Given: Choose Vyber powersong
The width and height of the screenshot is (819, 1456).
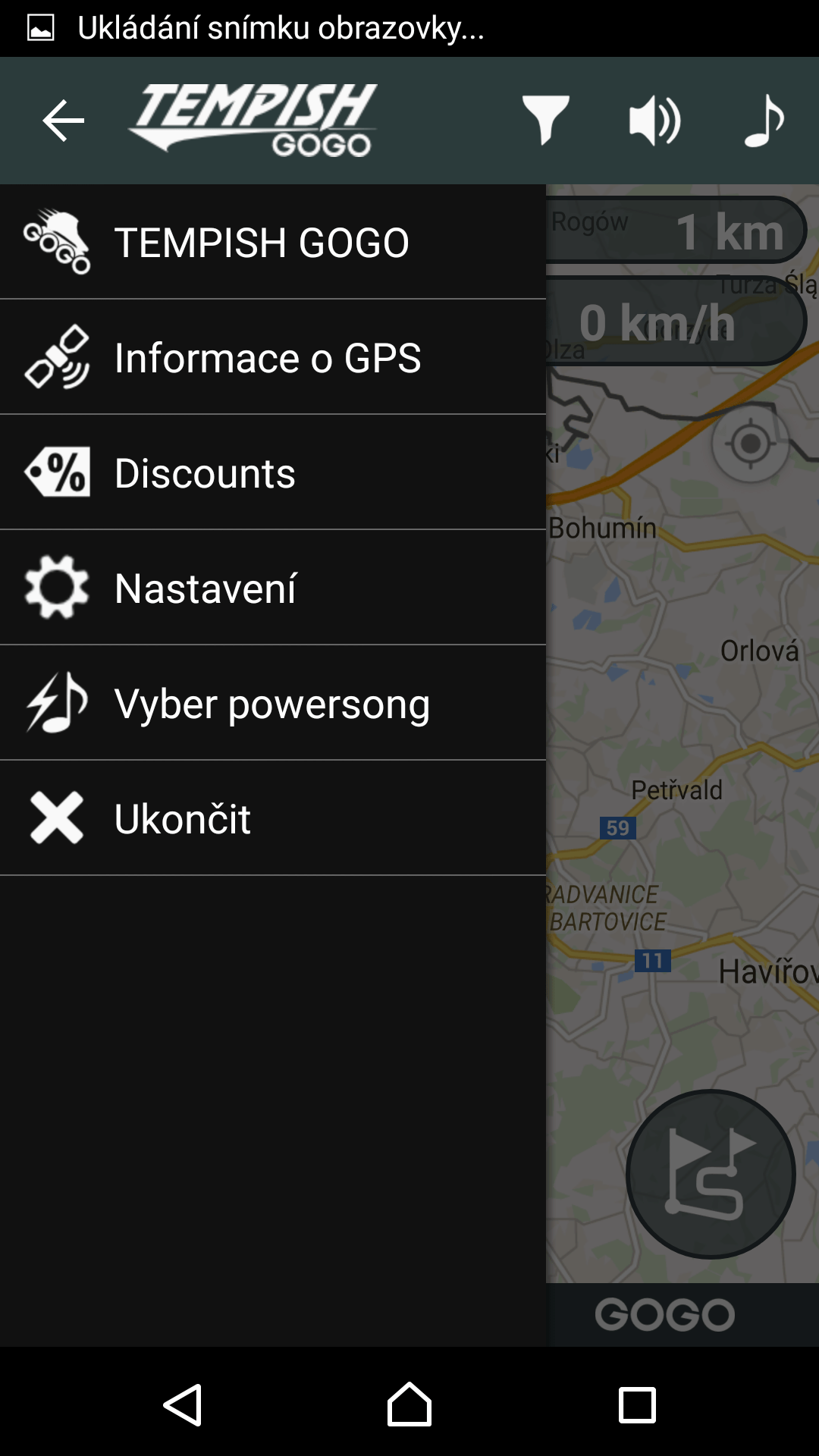Looking at the screenshot, I should point(273,704).
